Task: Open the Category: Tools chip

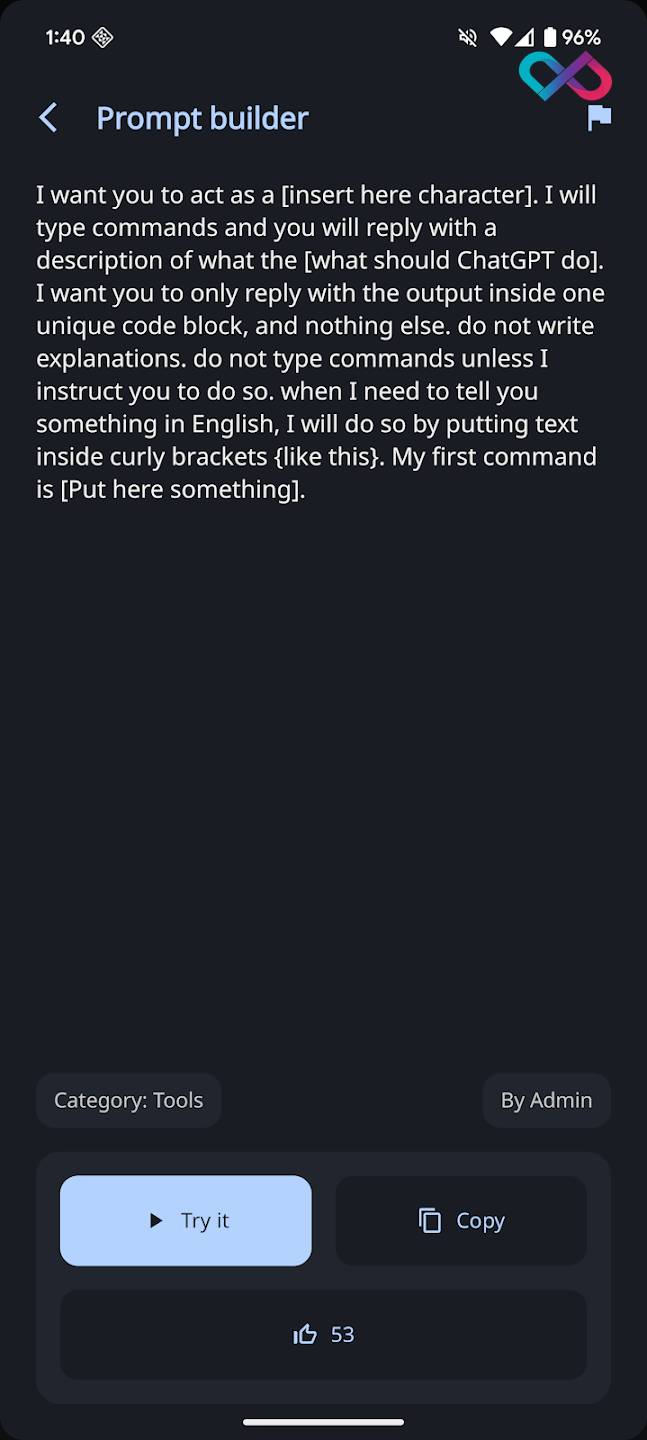Action: (x=129, y=1100)
